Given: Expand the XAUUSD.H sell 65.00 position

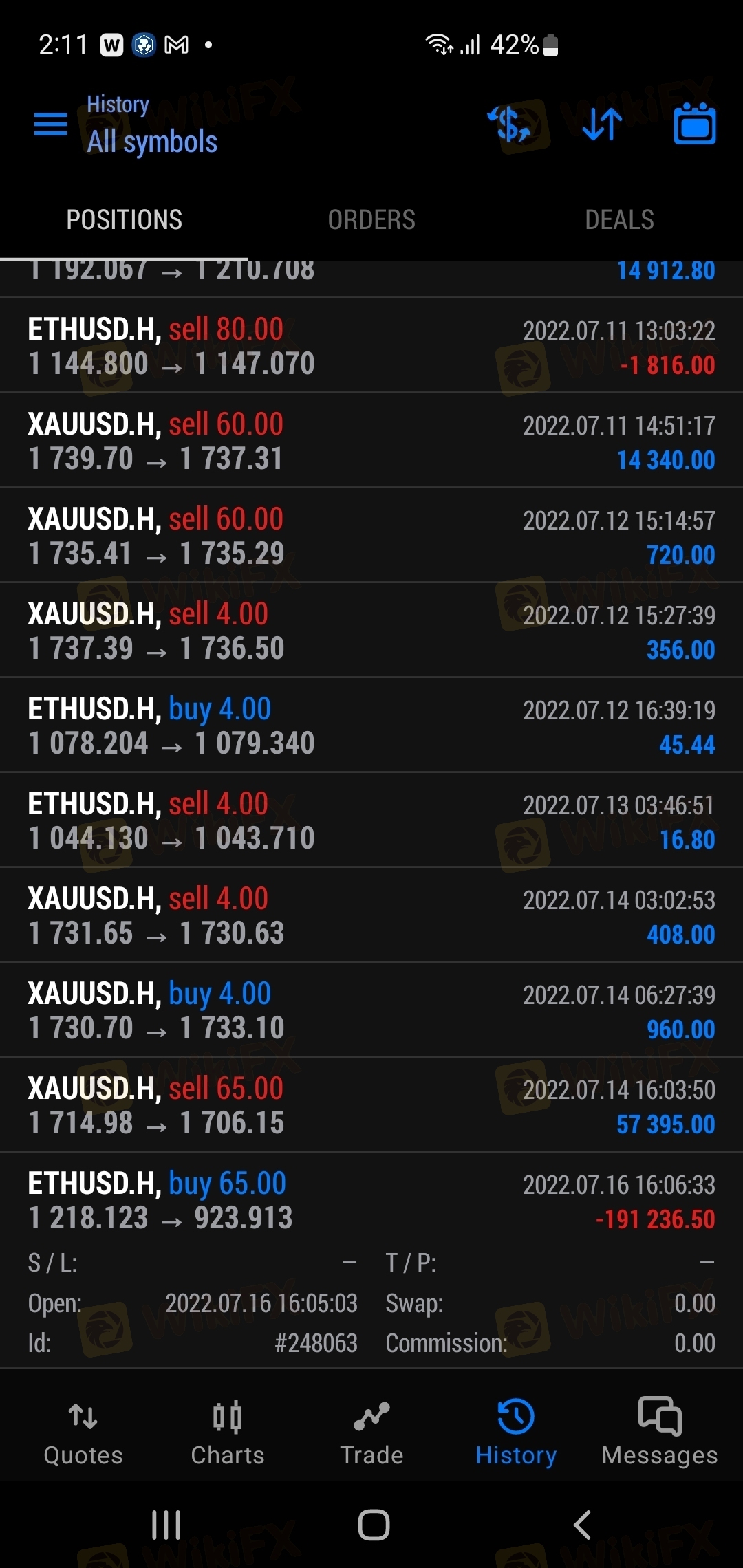Looking at the screenshot, I should tap(371, 1105).
